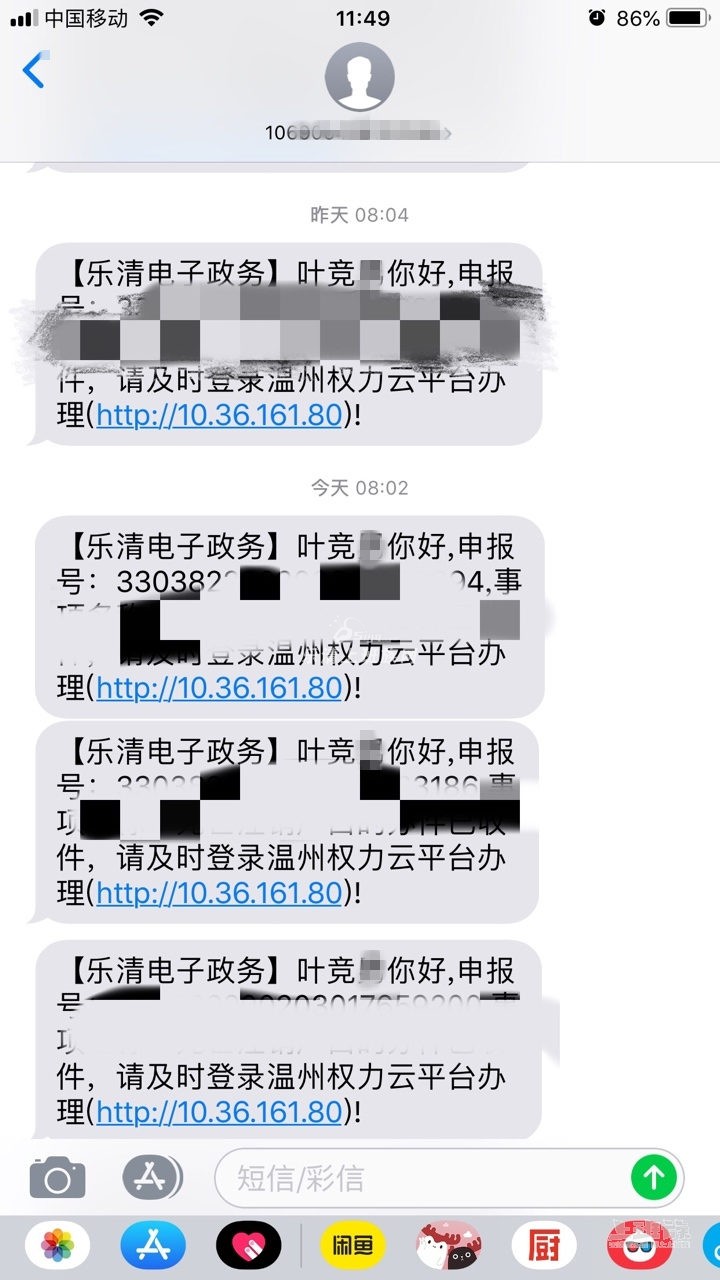Open the App Store iMessage app

(x=153, y=1246)
